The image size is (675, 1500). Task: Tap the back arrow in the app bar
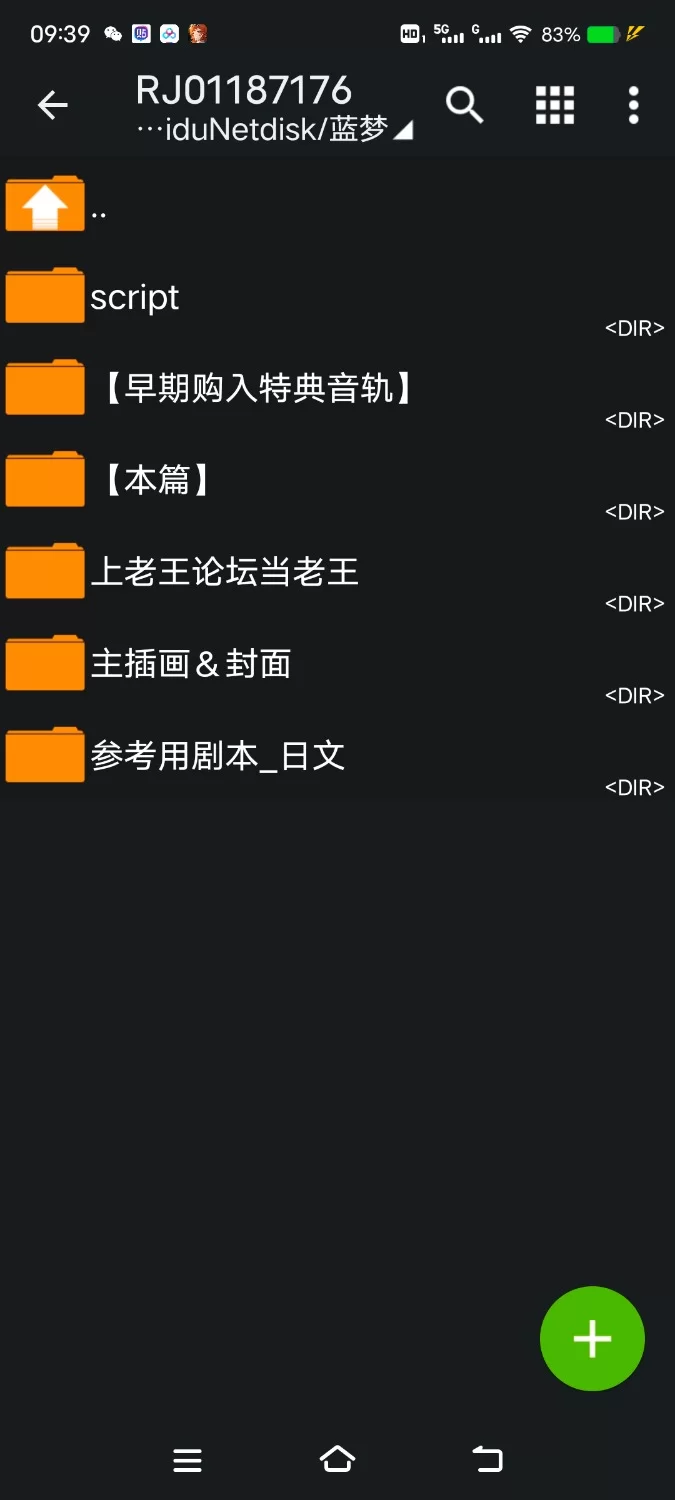pos(52,105)
